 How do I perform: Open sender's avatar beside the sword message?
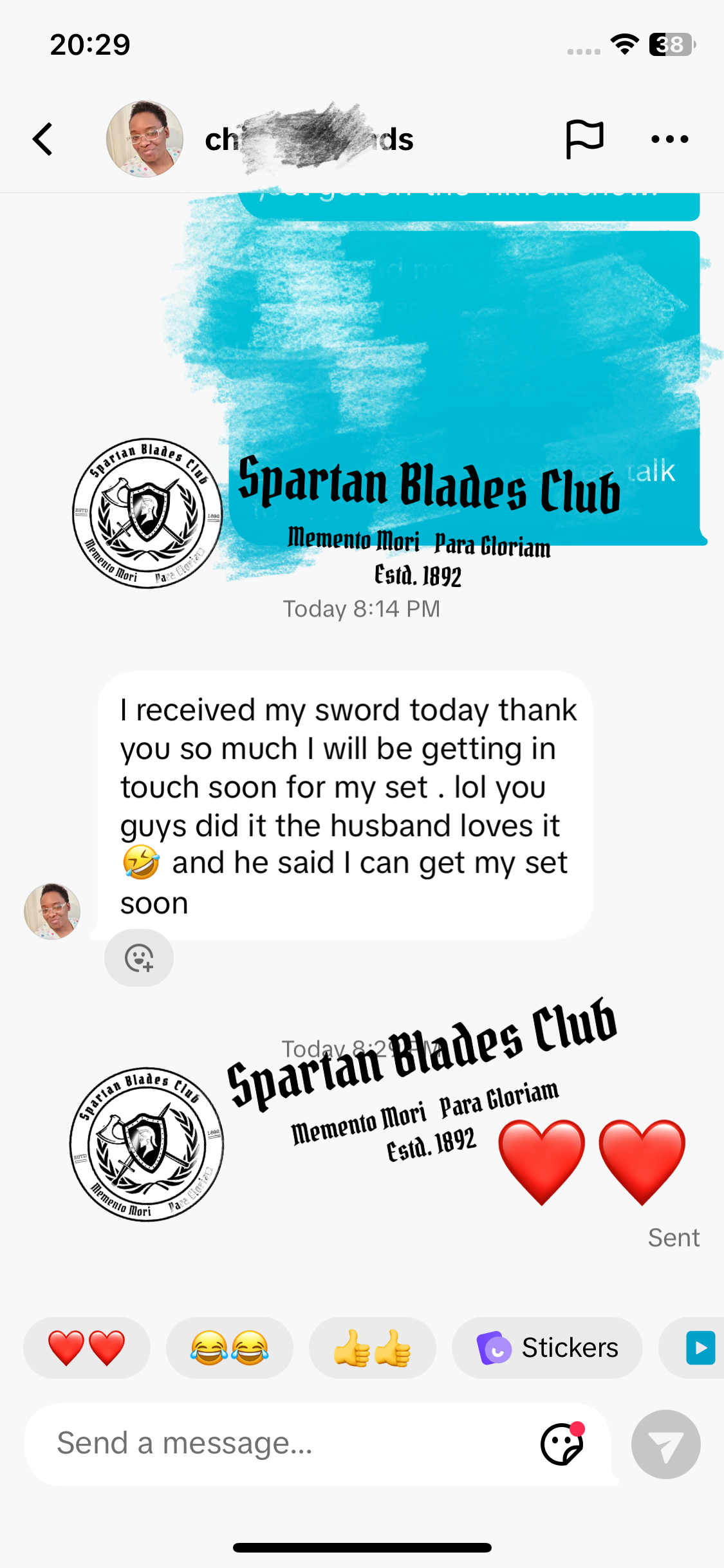[x=52, y=911]
